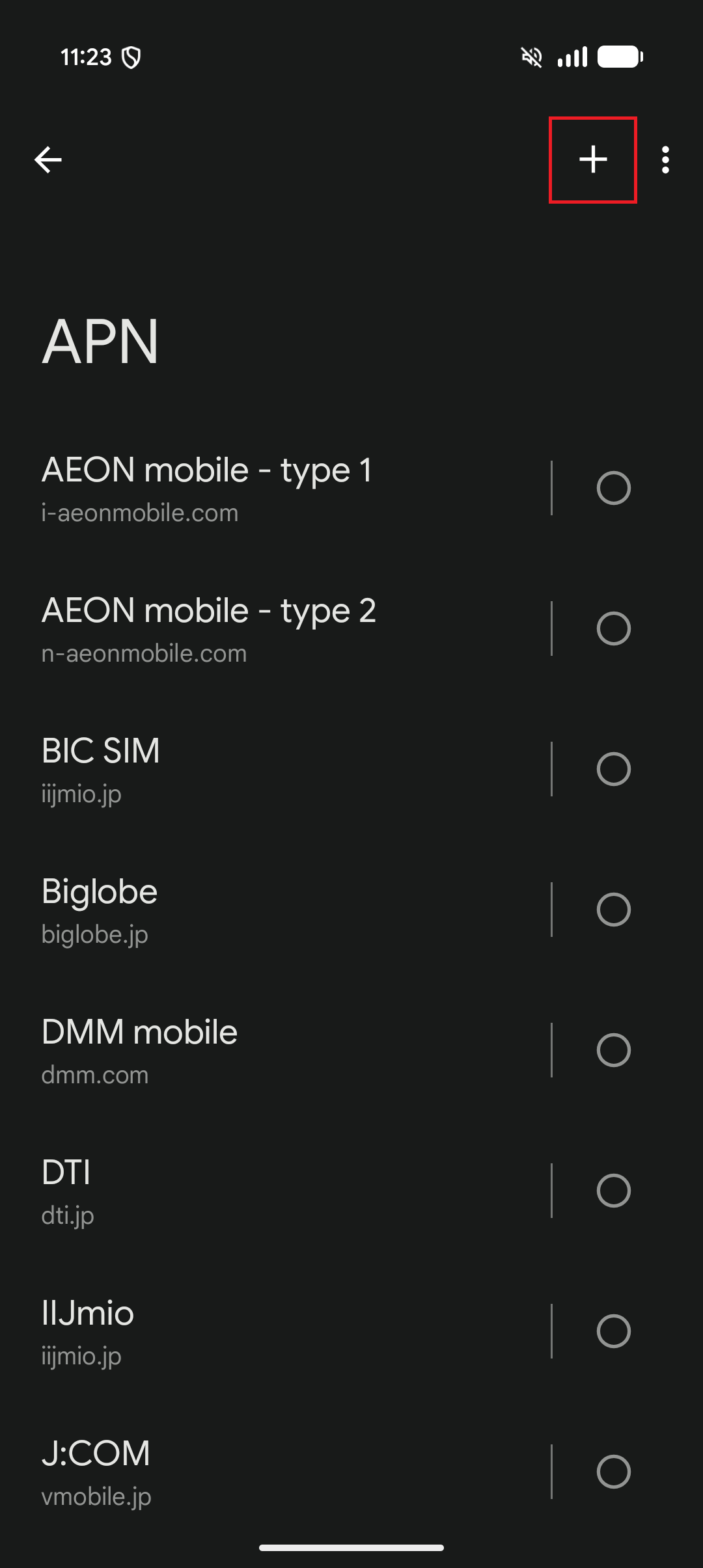Select J:COM as the APN

613,1472
